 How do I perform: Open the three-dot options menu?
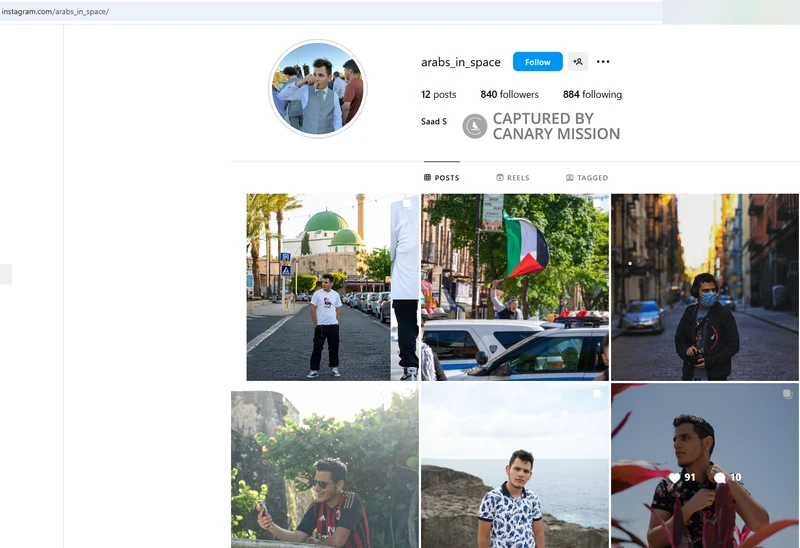603,62
